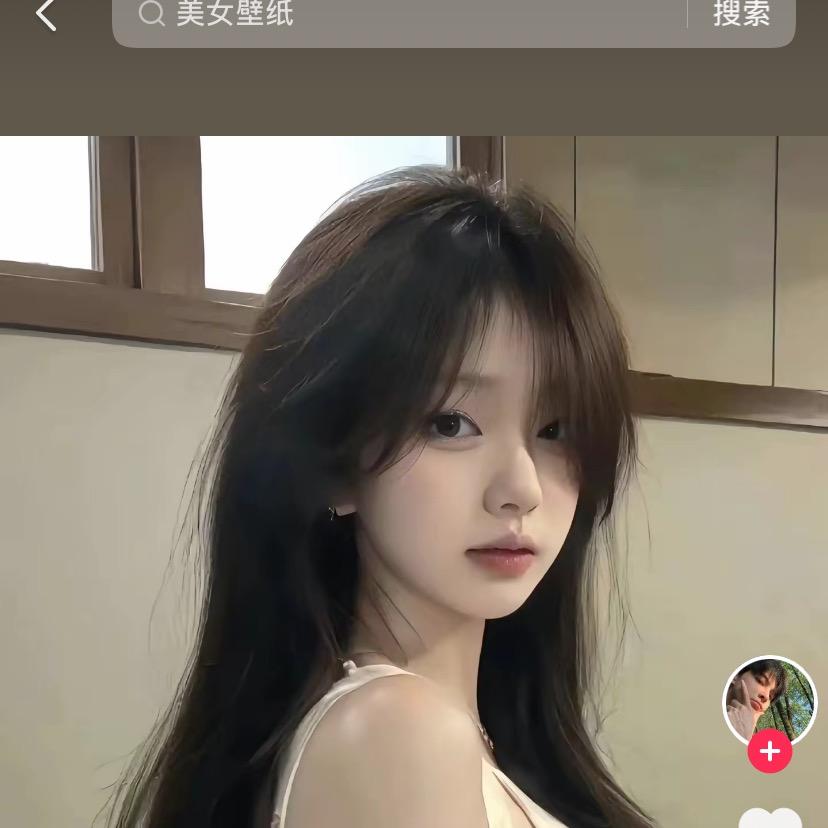This screenshot has height=828, width=828.
Task: Tap the 搜索 button
Action: [x=741, y=15]
